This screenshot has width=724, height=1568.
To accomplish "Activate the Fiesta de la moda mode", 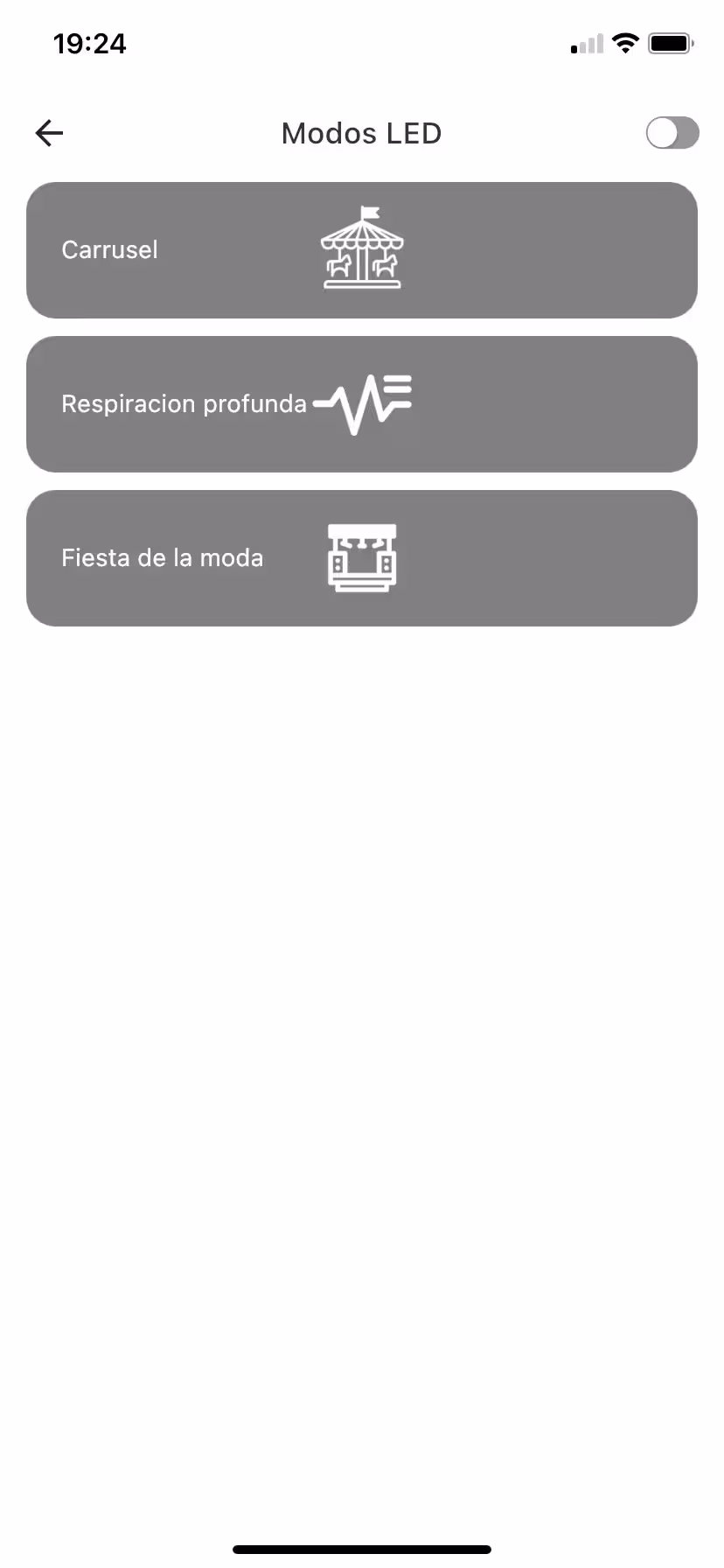I will tap(362, 558).
